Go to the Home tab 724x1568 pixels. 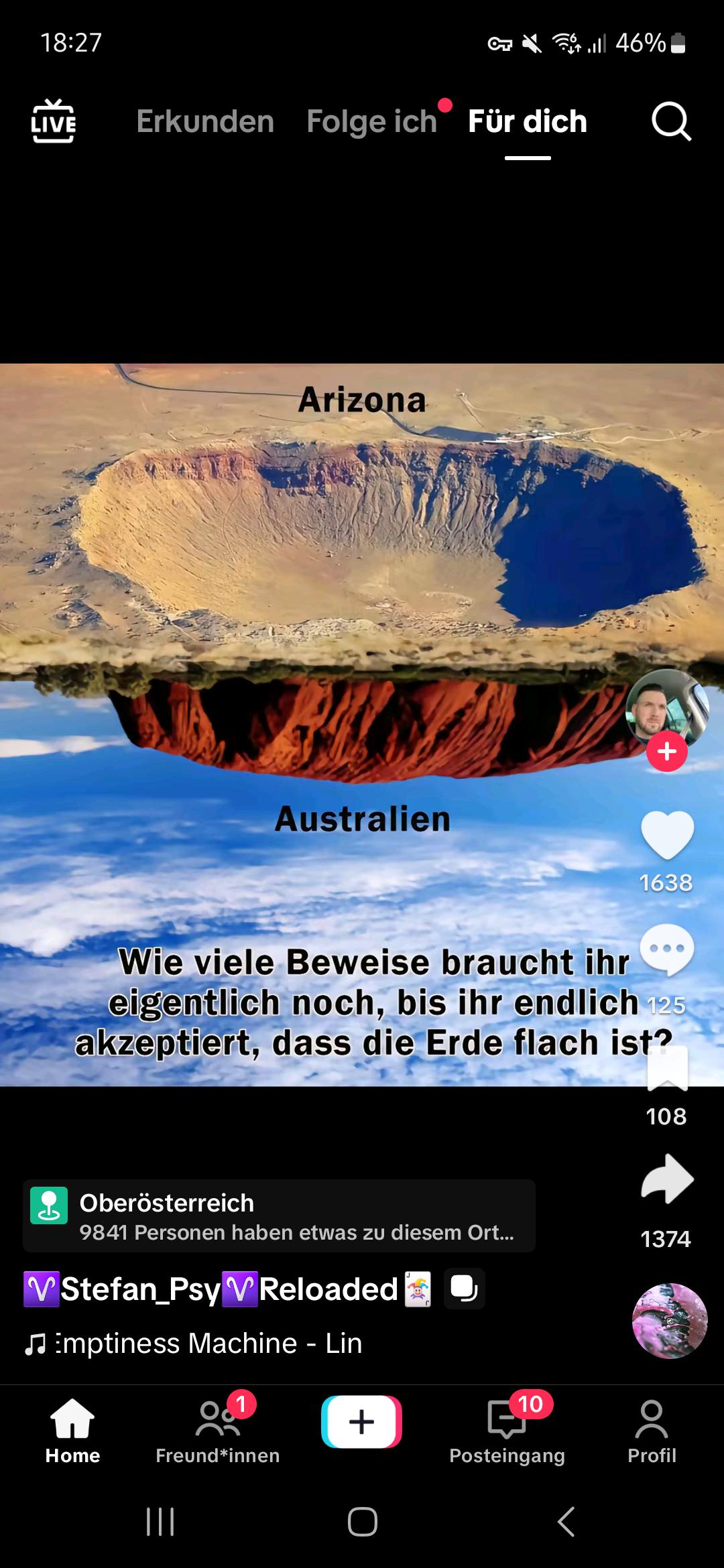72,1429
